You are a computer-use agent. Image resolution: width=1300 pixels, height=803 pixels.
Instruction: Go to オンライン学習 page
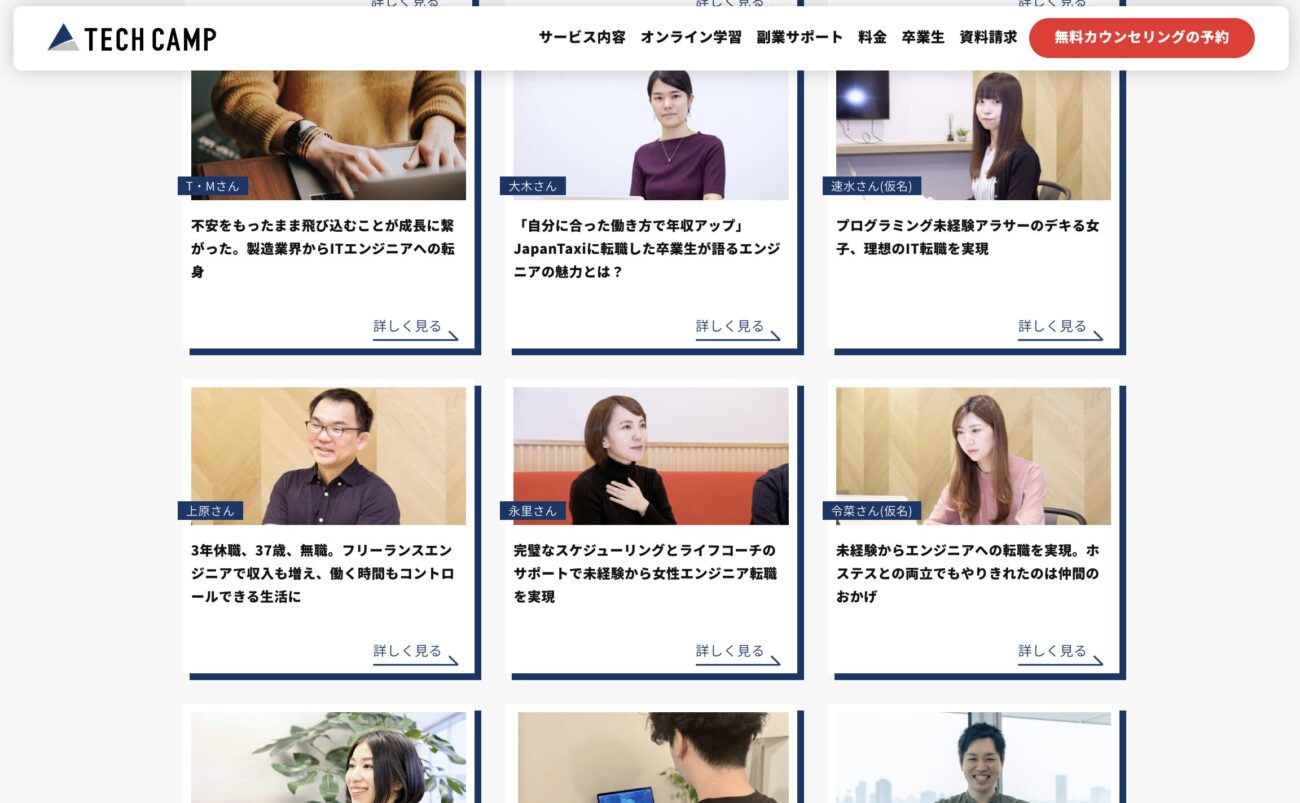(x=691, y=37)
